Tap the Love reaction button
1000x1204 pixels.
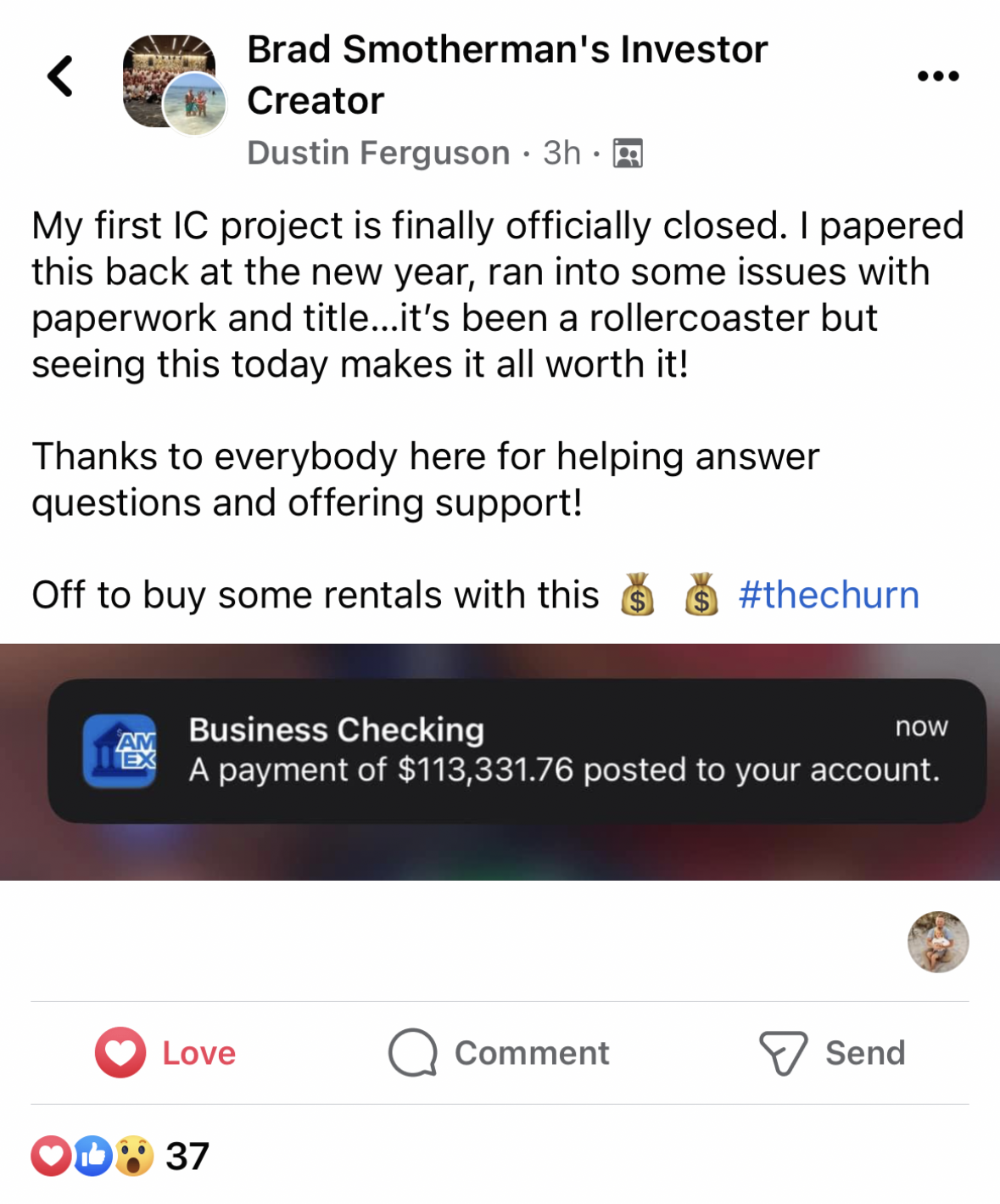(166, 1053)
